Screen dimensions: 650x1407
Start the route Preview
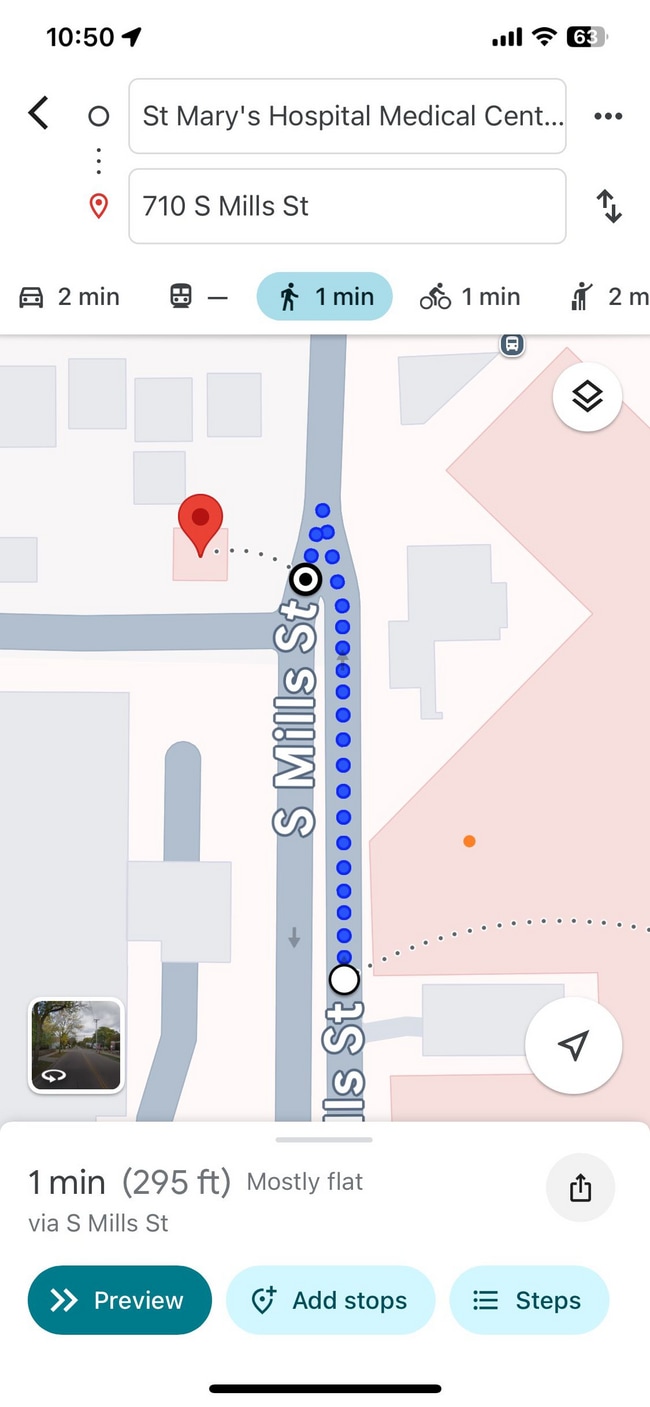120,1300
